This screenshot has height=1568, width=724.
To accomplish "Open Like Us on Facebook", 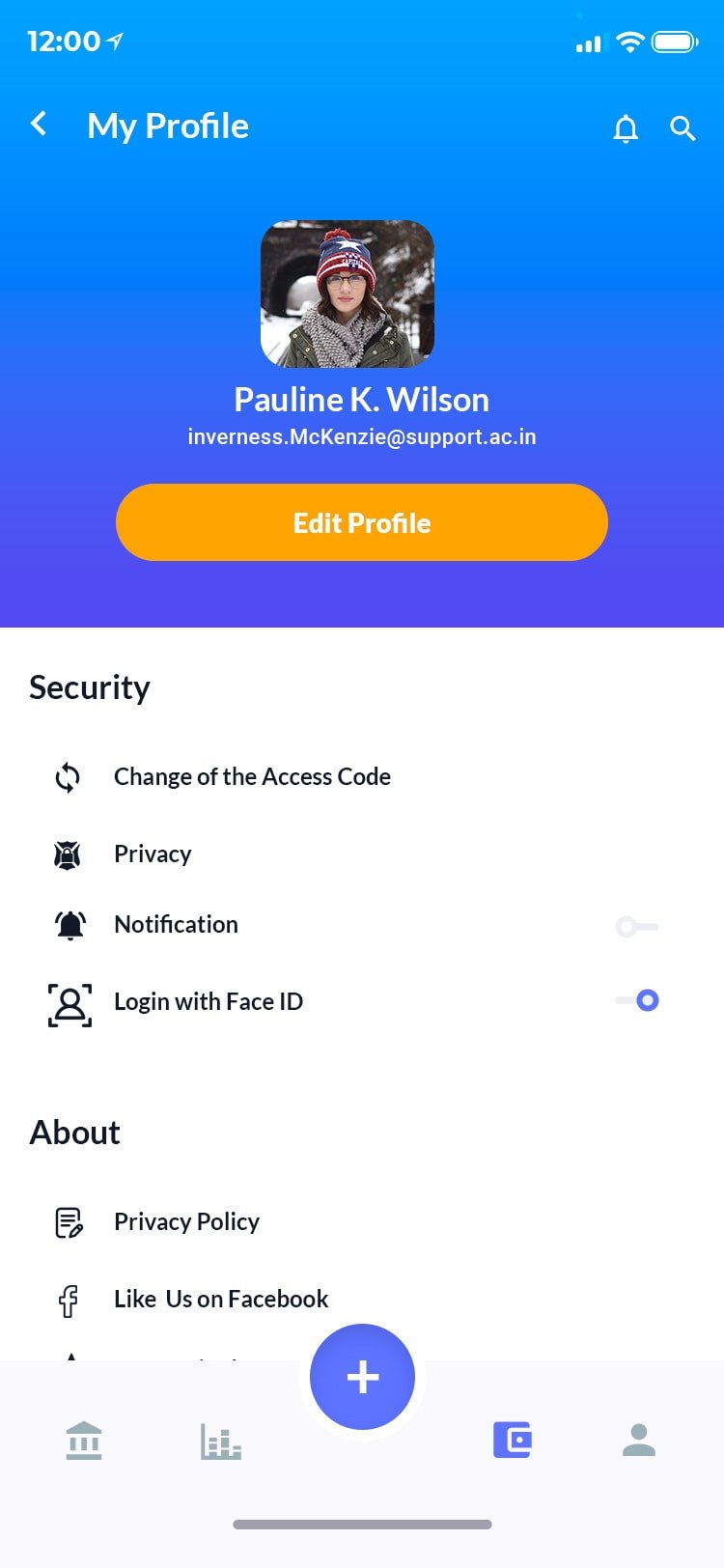I will 220,1300.
